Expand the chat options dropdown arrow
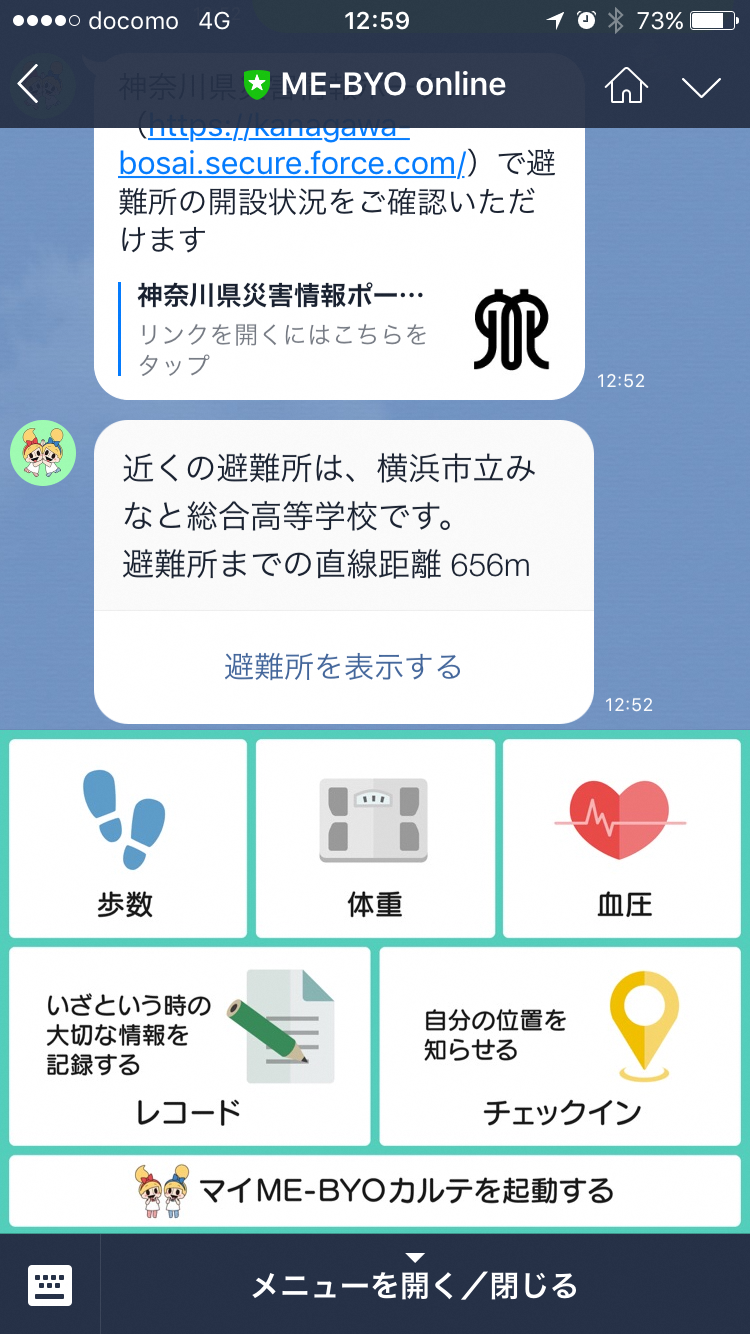 [701, 87]
